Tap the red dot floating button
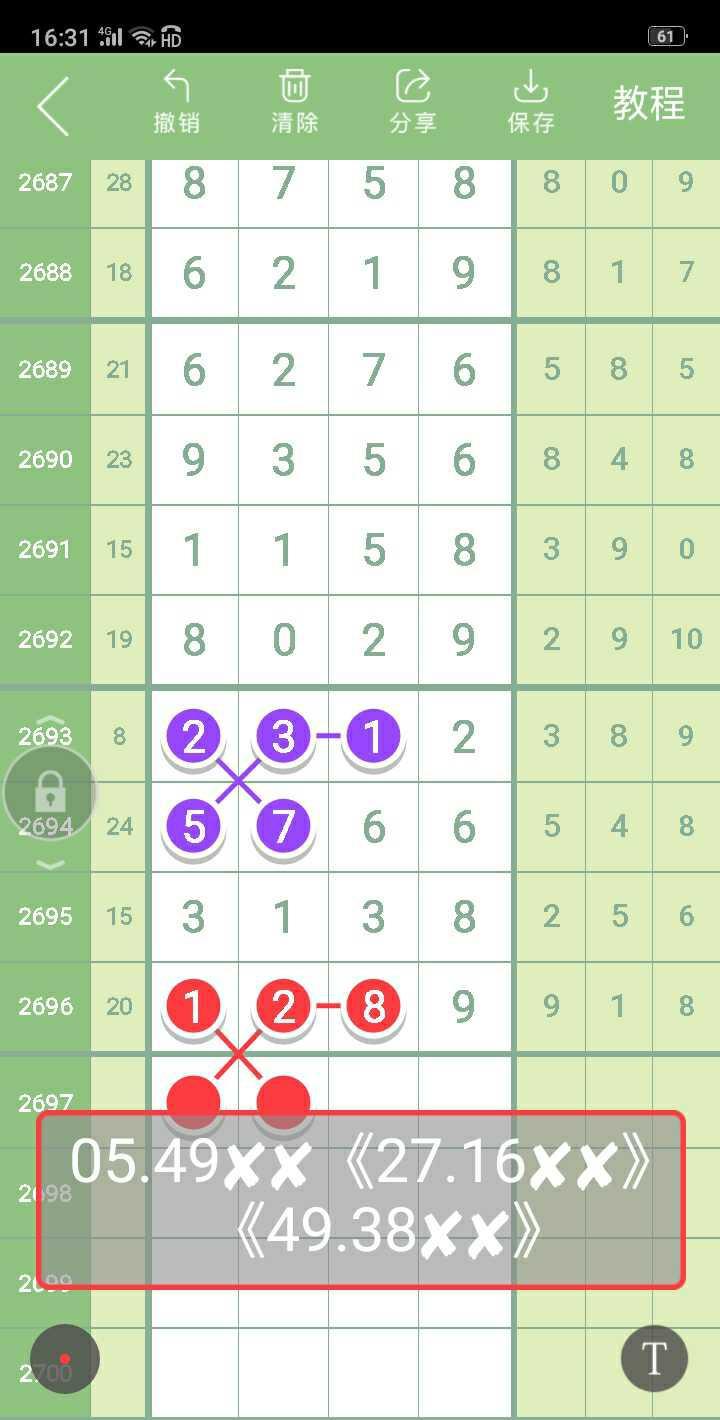Screen dimensions: 720x1420 (x=65, y=1359)
